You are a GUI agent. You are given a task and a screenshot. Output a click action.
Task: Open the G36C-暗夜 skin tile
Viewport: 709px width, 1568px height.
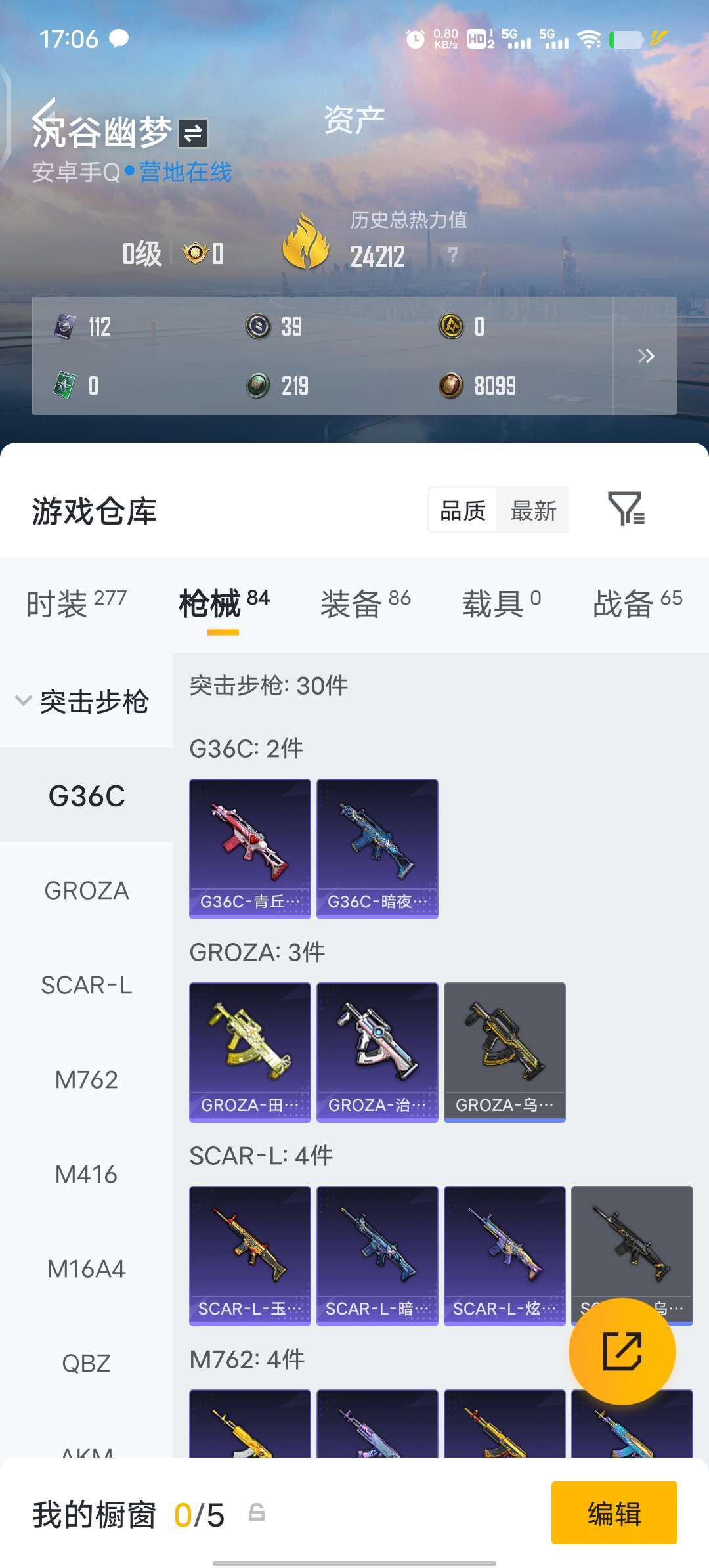click(377, 848)
